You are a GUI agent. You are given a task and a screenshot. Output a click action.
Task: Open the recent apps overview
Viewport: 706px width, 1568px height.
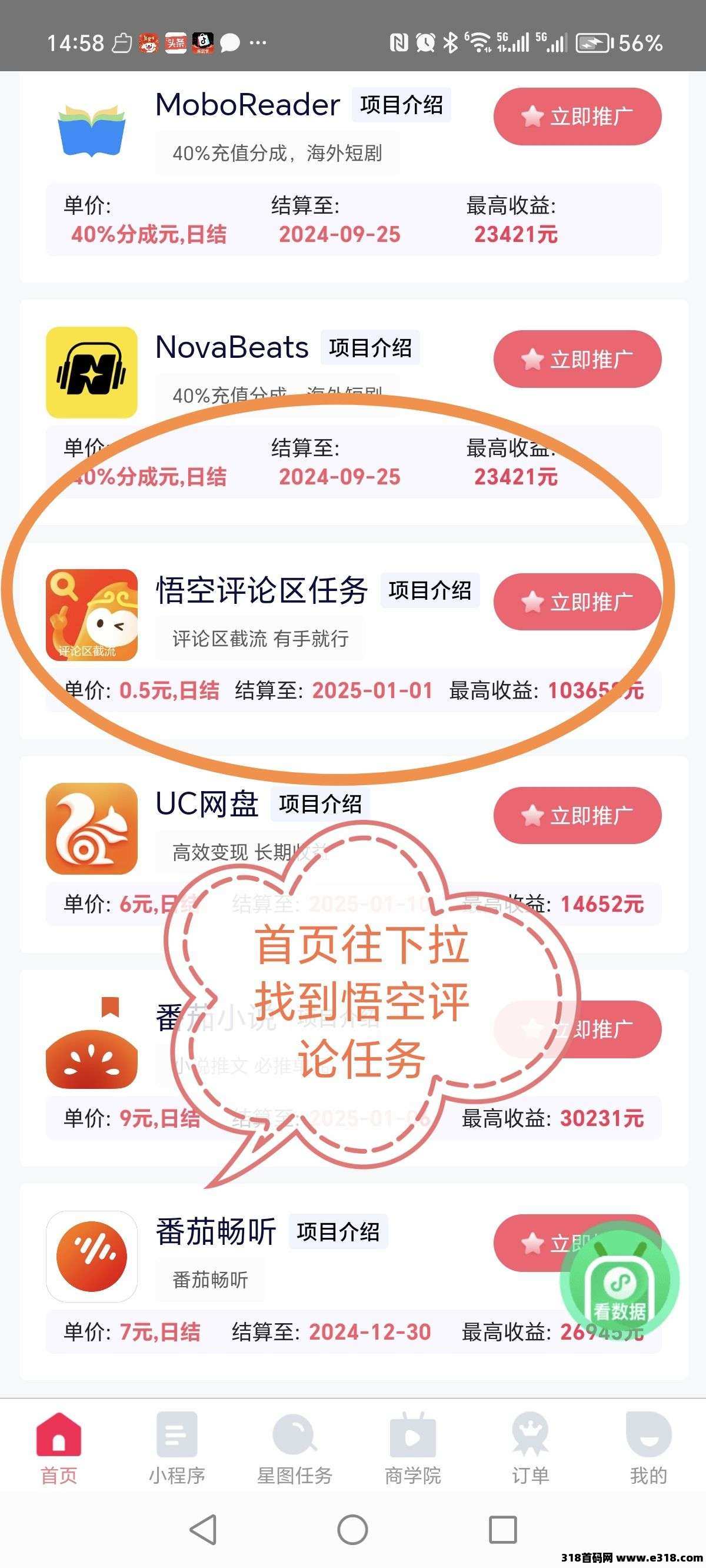click(502, 1530)
